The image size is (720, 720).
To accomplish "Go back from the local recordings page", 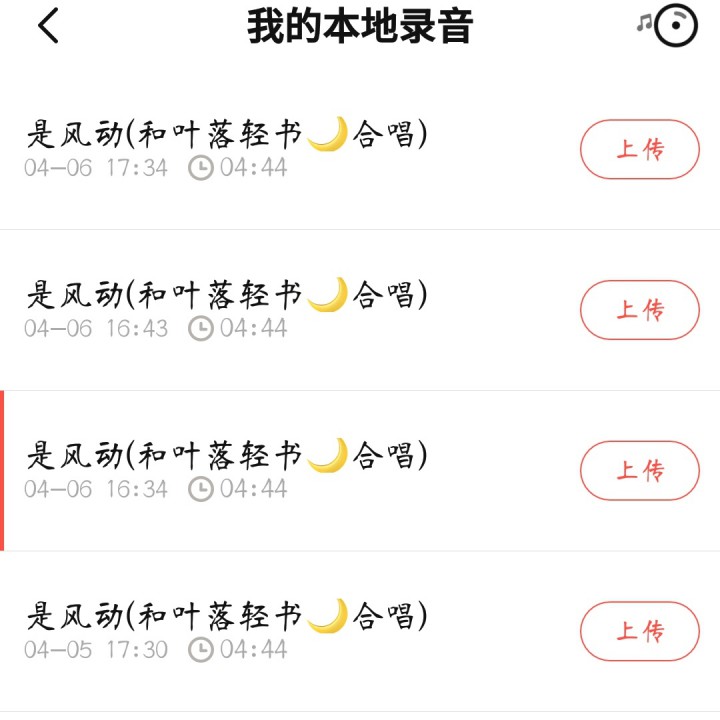I will coord(48,26).
